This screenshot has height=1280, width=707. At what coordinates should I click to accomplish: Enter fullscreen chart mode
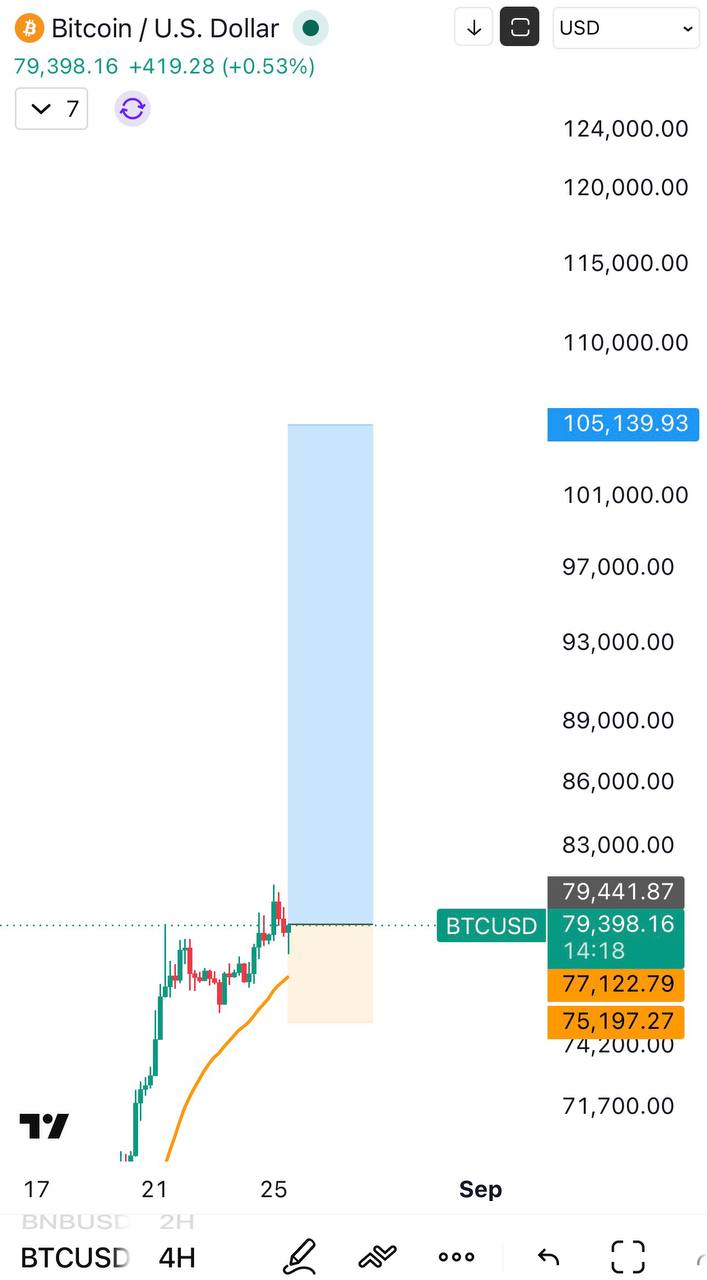(x=628, y=1256)
